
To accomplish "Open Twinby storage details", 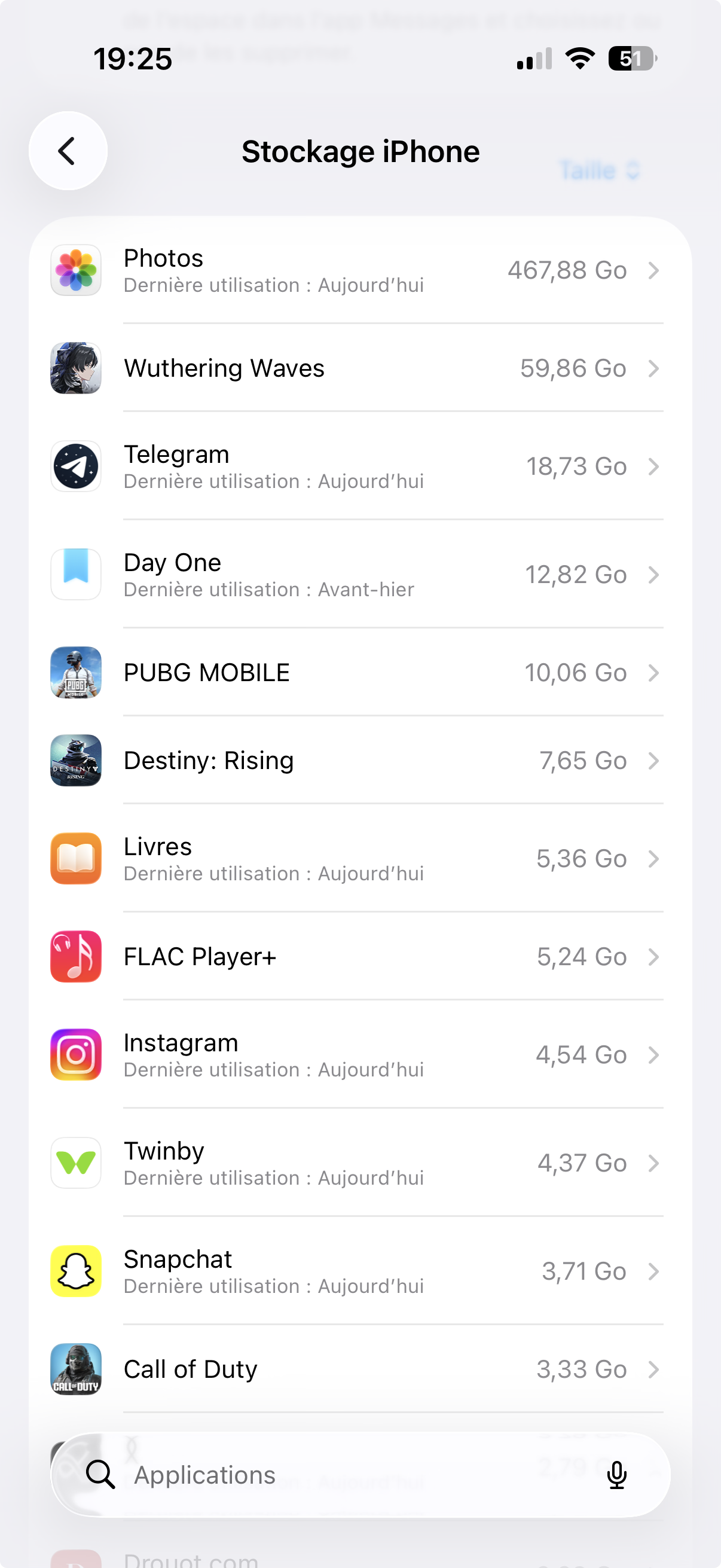I will click(x=359, y=1163).
